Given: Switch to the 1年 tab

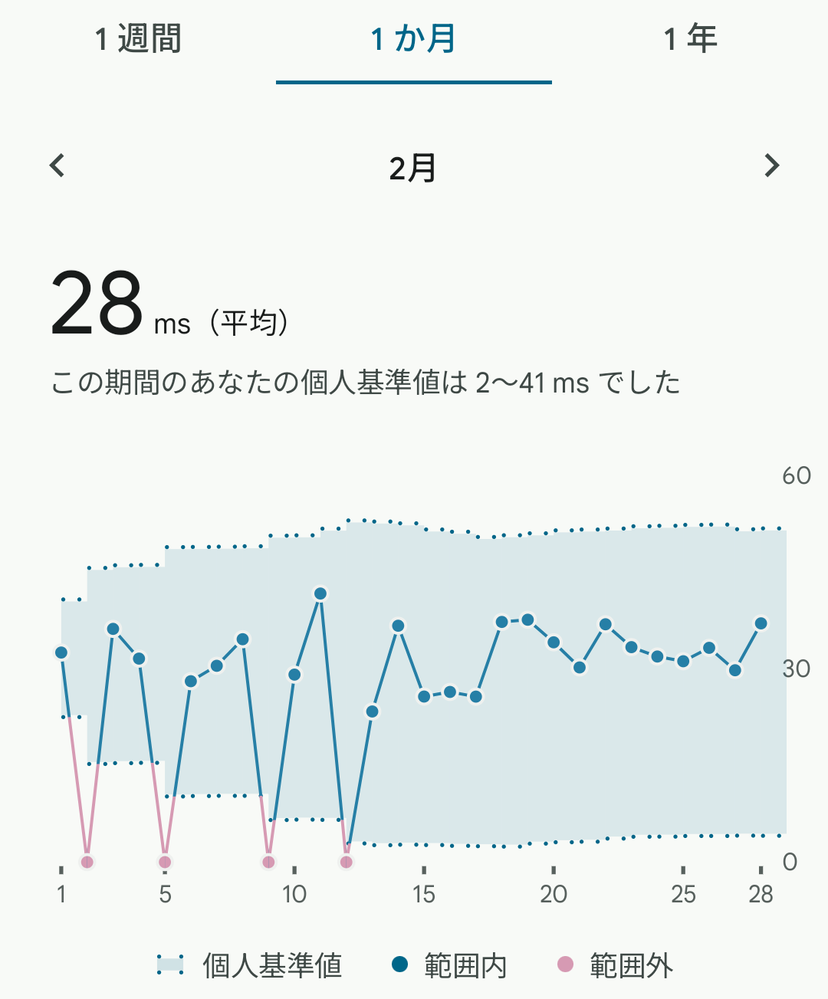Looking at the screenshot, I should tap(690, 40).
